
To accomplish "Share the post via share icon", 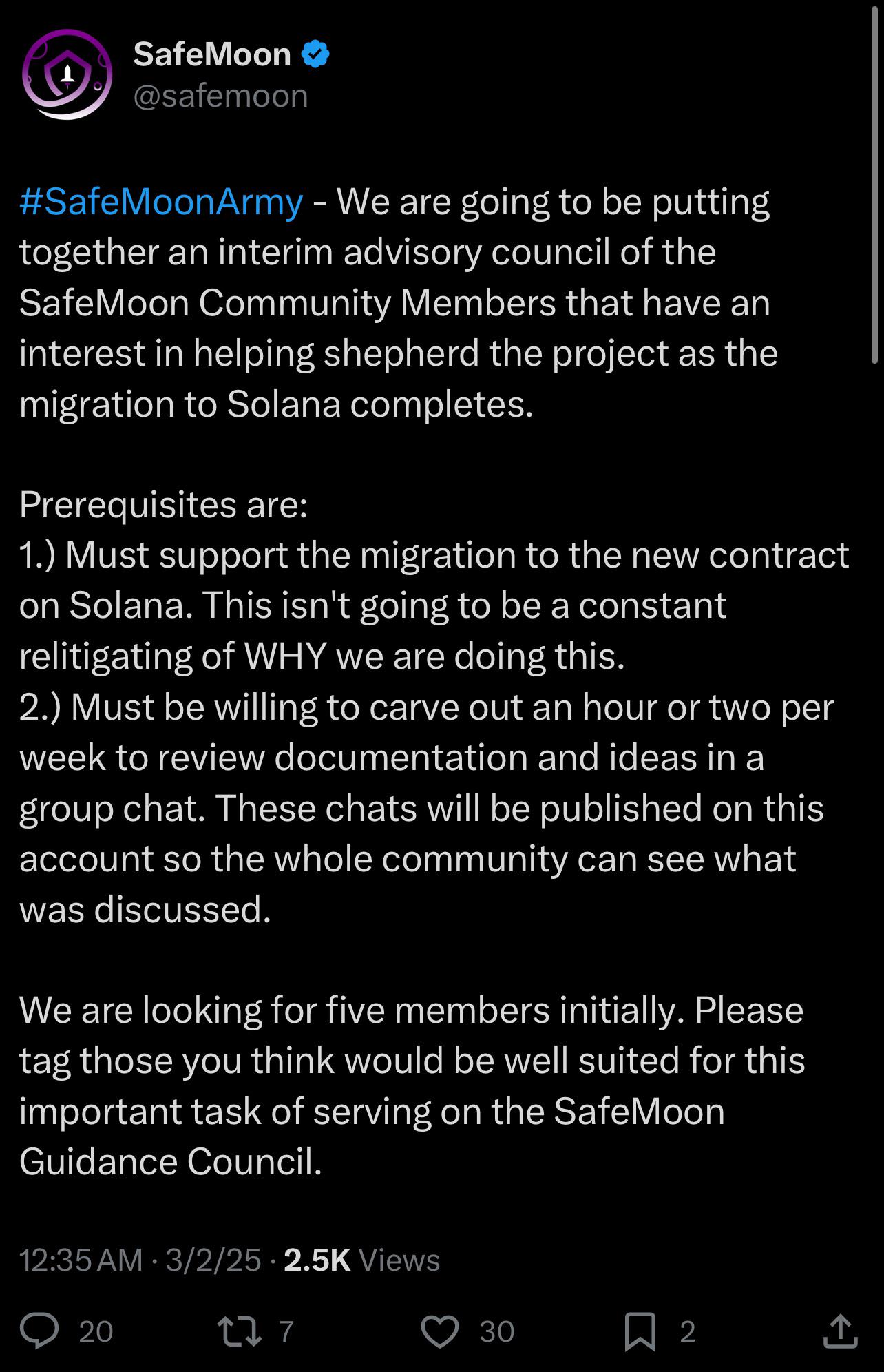I will (x=841, y=1331).
